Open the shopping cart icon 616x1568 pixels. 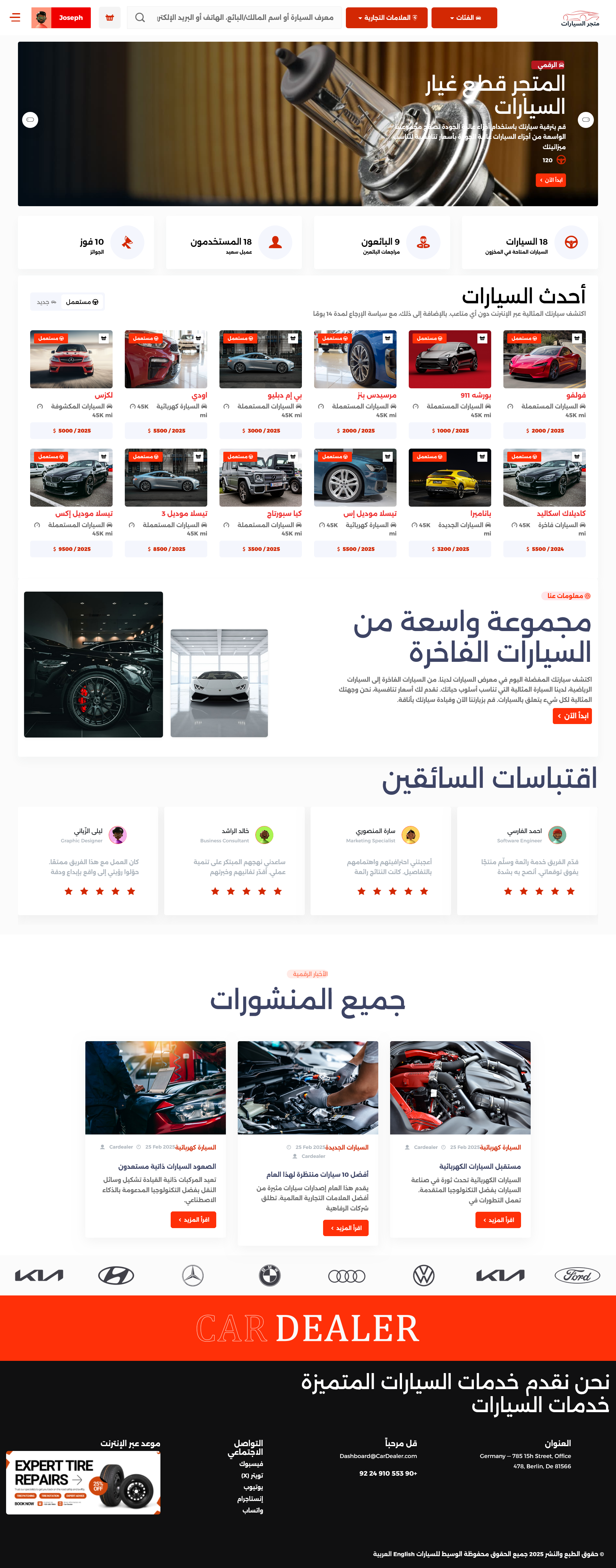110,18
